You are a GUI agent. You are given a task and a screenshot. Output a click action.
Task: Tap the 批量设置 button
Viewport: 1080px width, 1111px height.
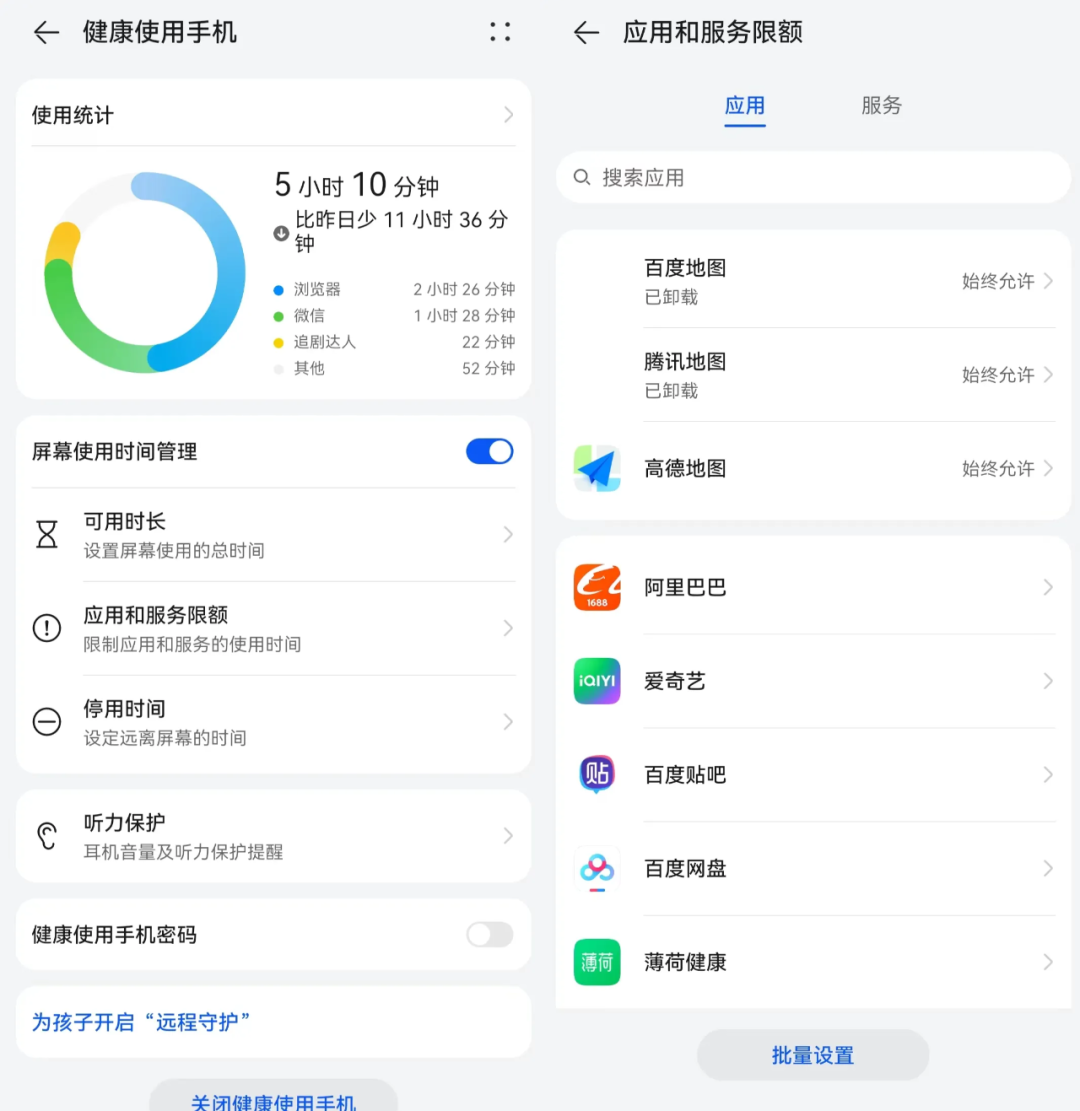(x=812, y=1055)
